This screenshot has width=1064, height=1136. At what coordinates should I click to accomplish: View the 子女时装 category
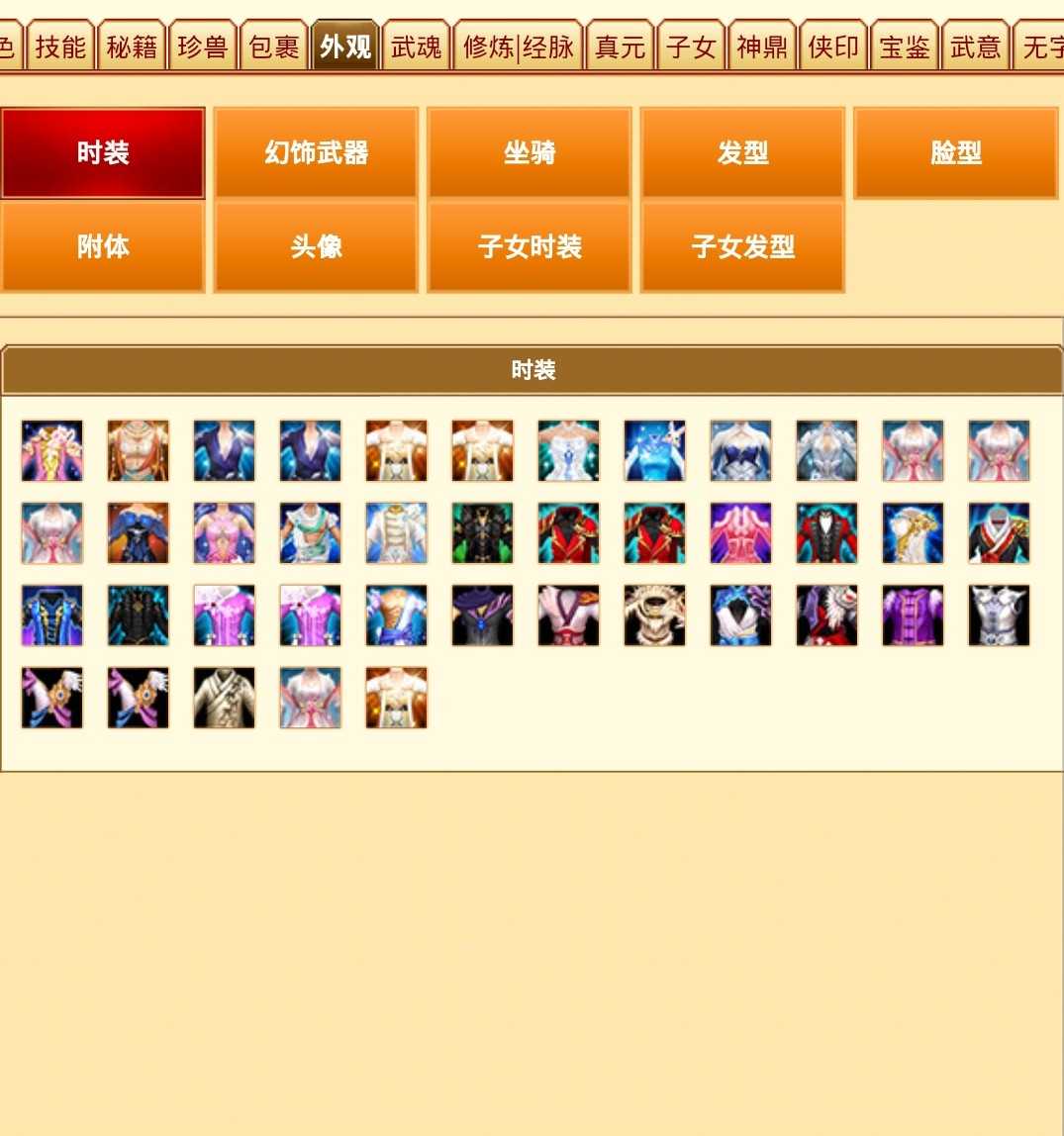(530, 246)
